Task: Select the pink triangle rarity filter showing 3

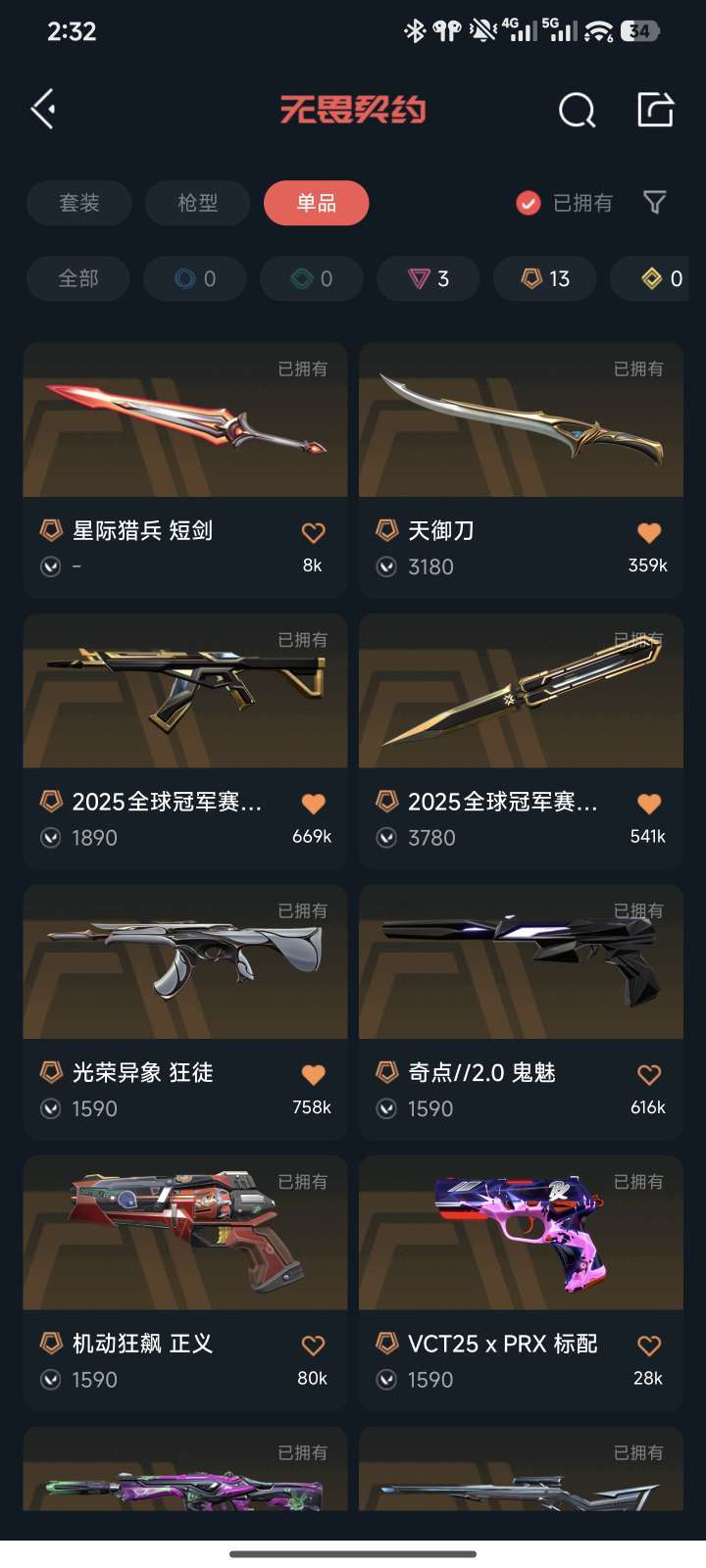Action: coord(428,278)
